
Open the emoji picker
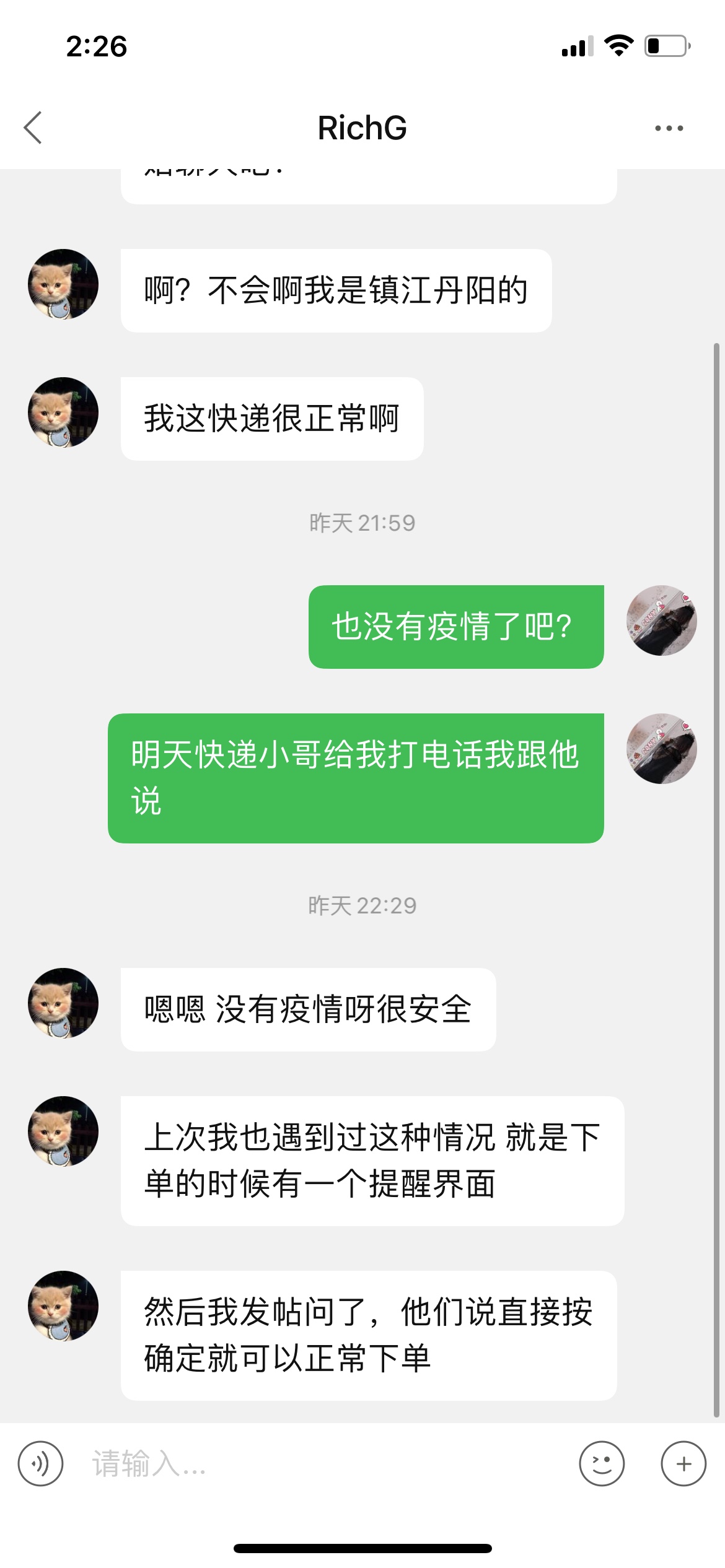[601, 1463]
